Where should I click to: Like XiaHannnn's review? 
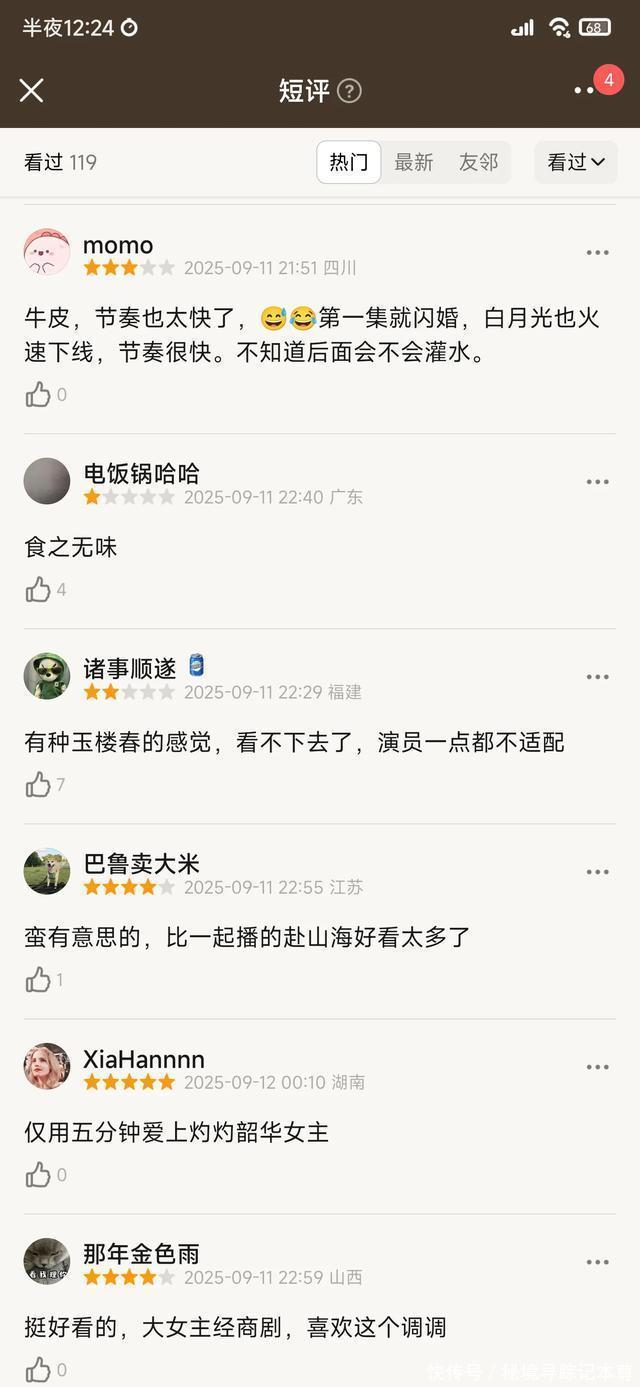(38, 1175)
